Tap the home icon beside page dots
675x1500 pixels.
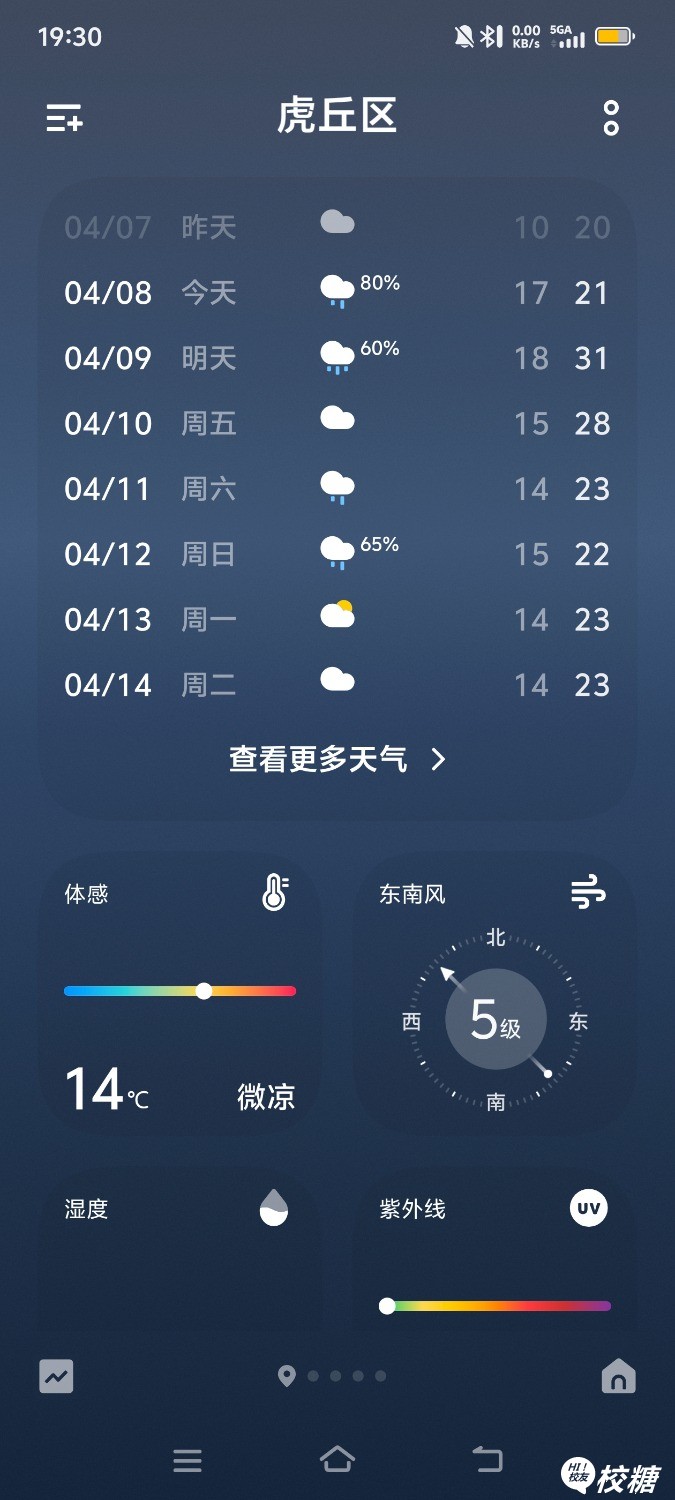pyautogui.click(x=618, y=1377)
